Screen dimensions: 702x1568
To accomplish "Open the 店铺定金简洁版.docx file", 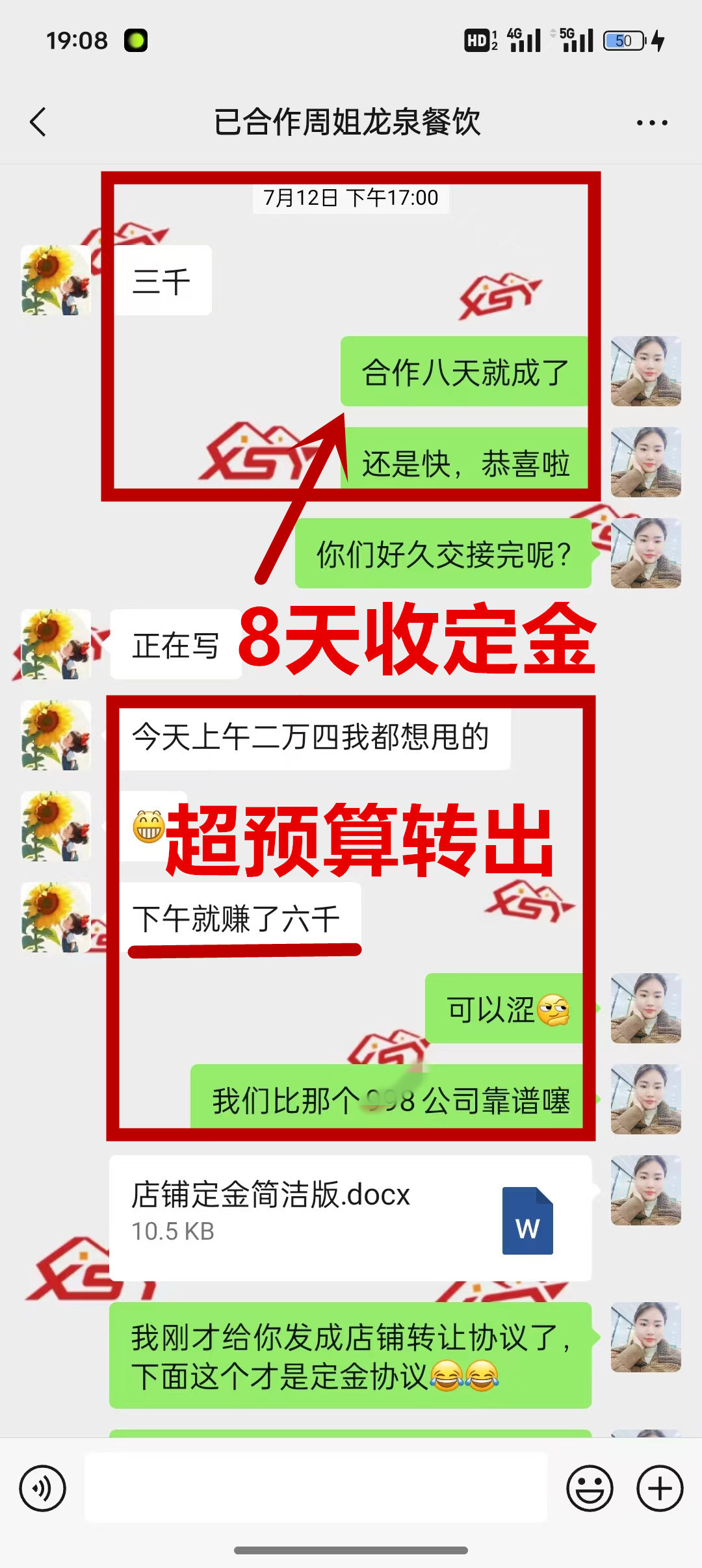I will coord(350,1218).
